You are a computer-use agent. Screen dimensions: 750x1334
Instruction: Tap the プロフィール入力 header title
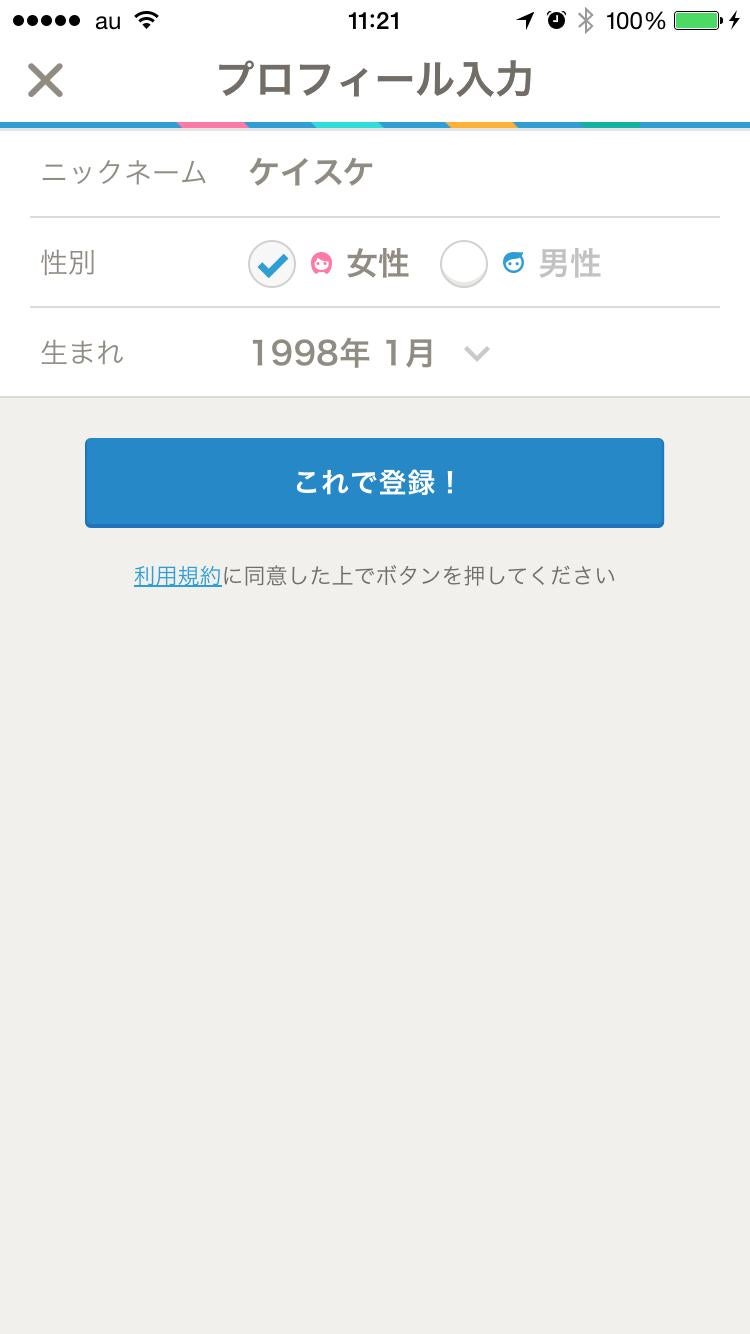tap(375, 78)
